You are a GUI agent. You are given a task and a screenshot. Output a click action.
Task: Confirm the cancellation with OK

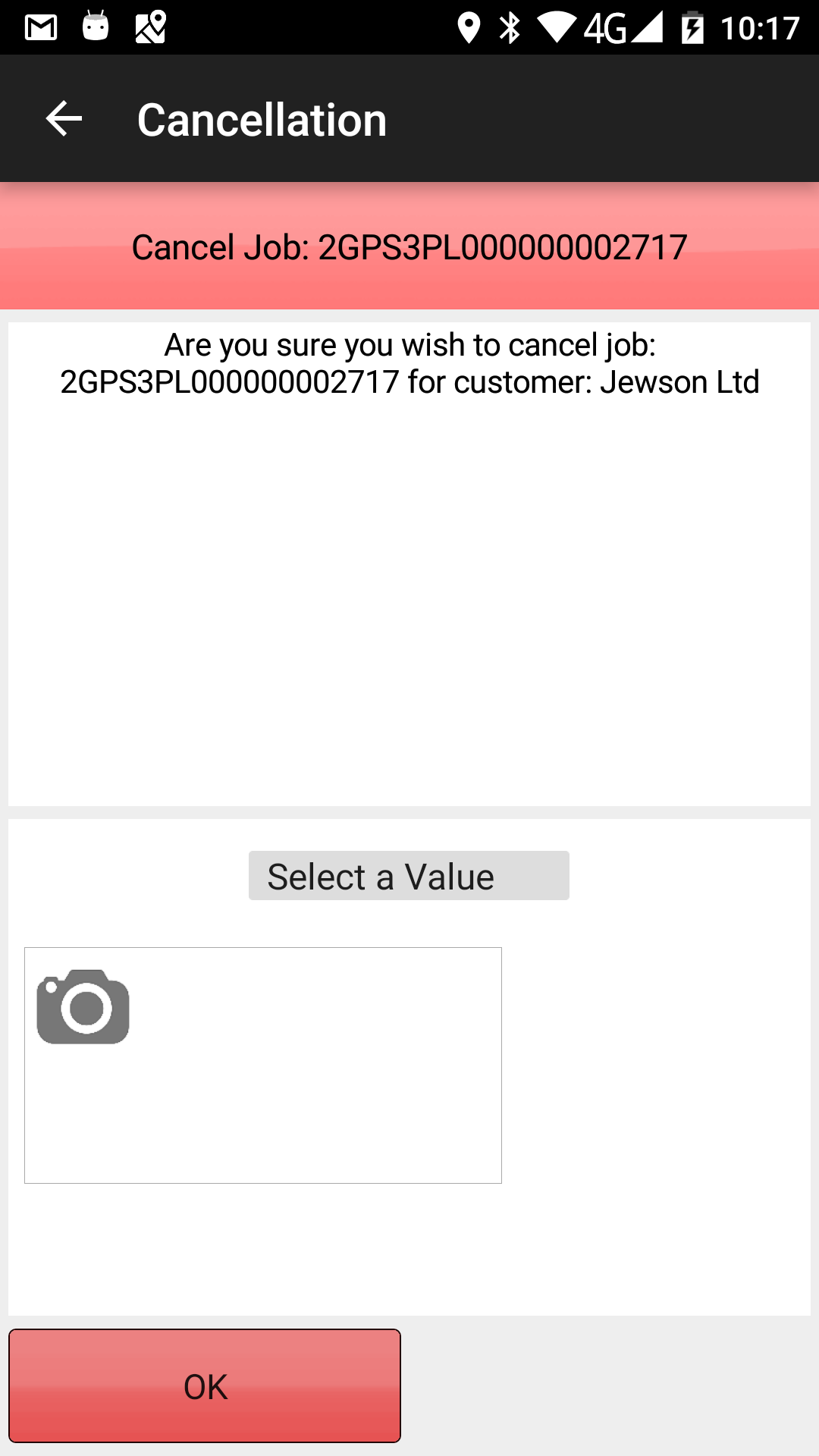tap(205, 1386)
